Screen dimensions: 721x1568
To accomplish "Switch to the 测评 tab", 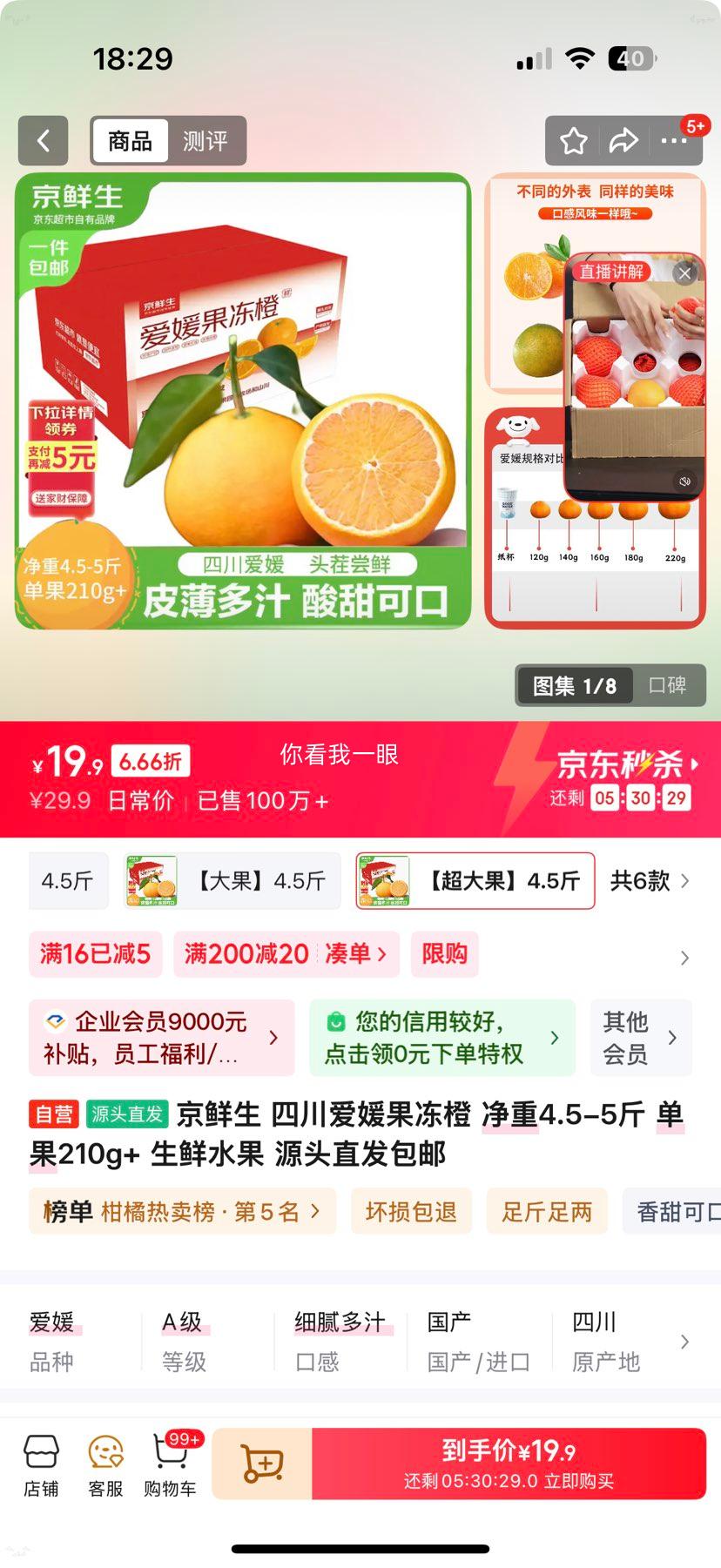I will point(205,140).
